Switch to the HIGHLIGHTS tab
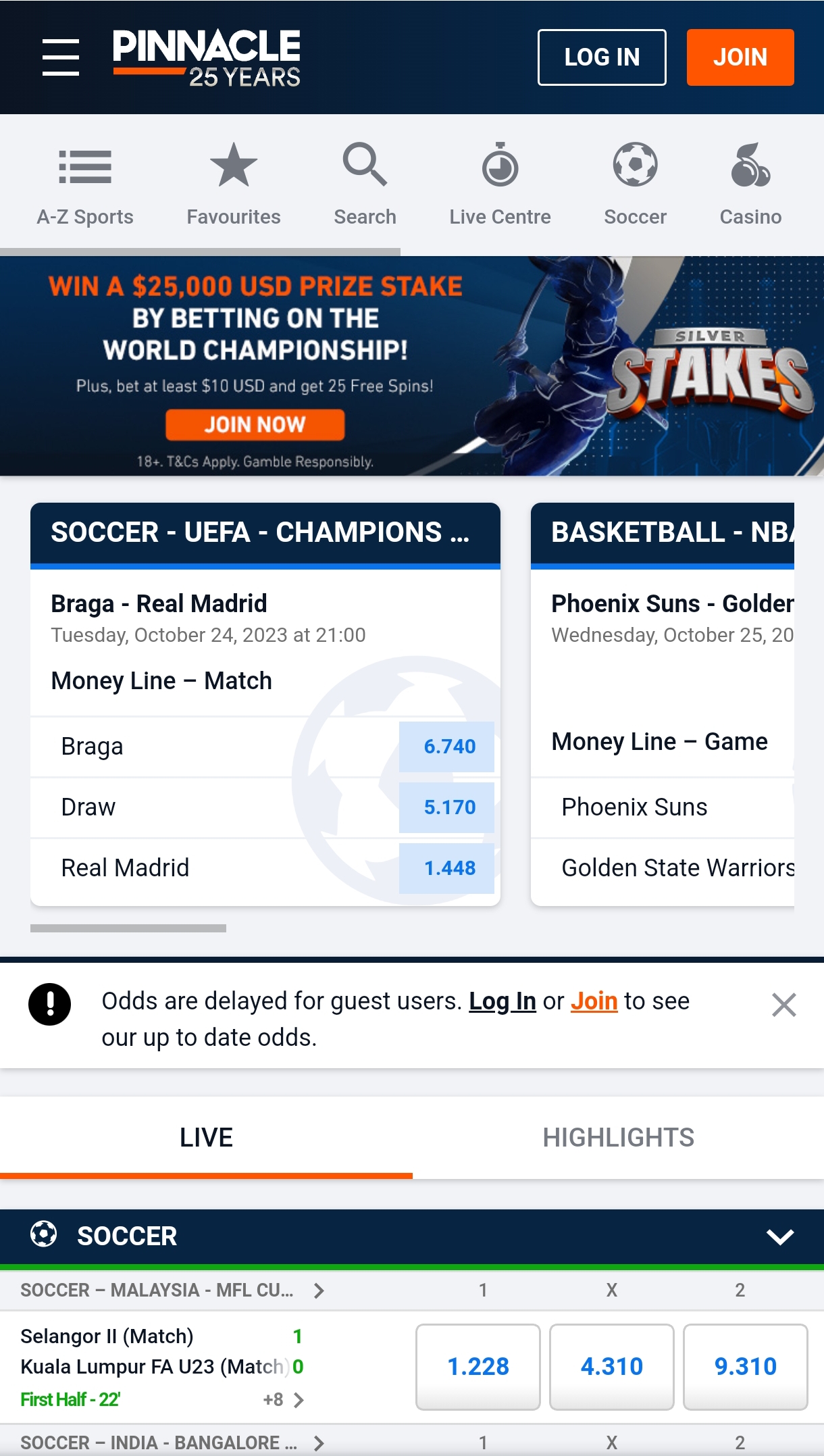 pos(618,1138)
